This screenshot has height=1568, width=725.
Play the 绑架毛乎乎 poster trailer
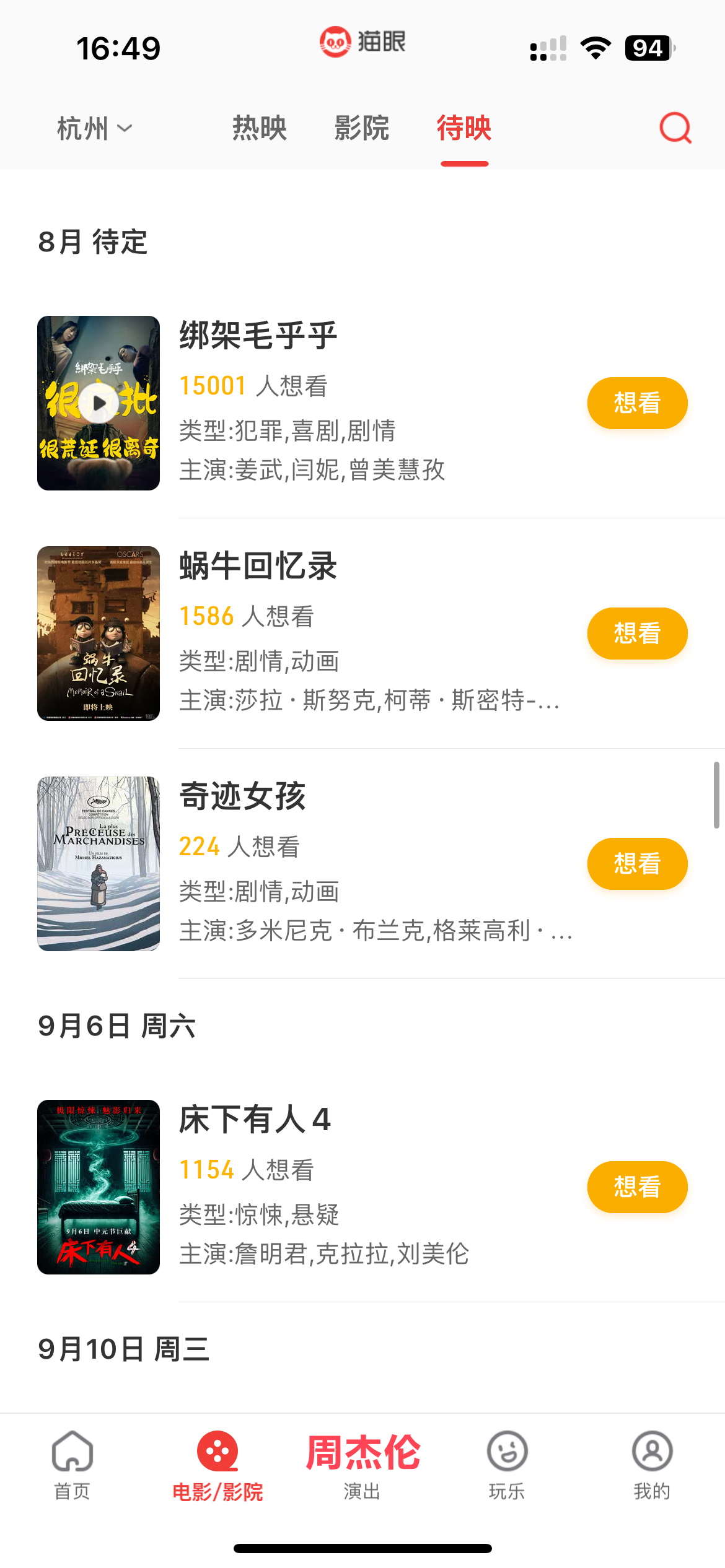click(99, 403)
